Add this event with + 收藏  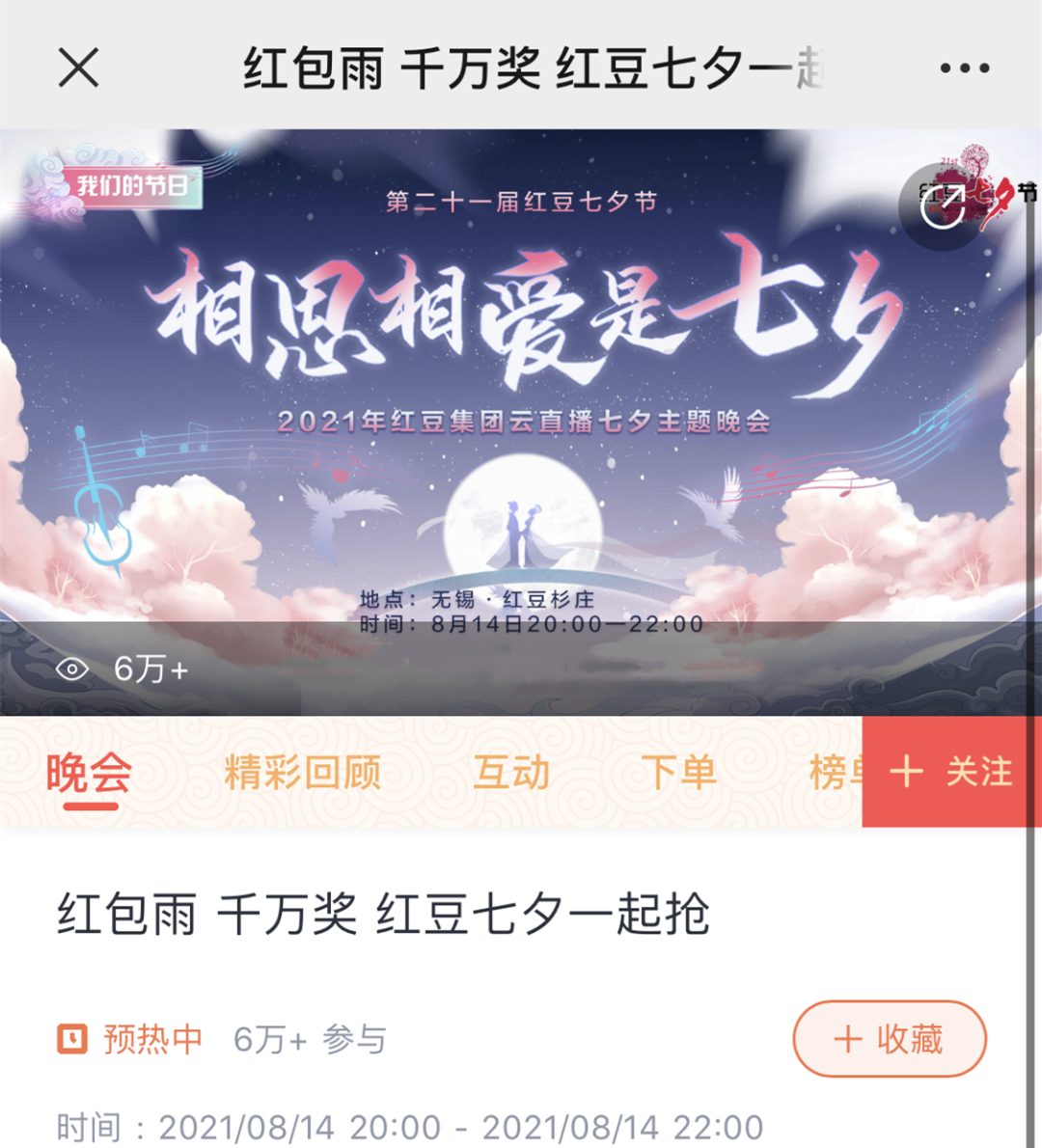[x=889, y=1039]
